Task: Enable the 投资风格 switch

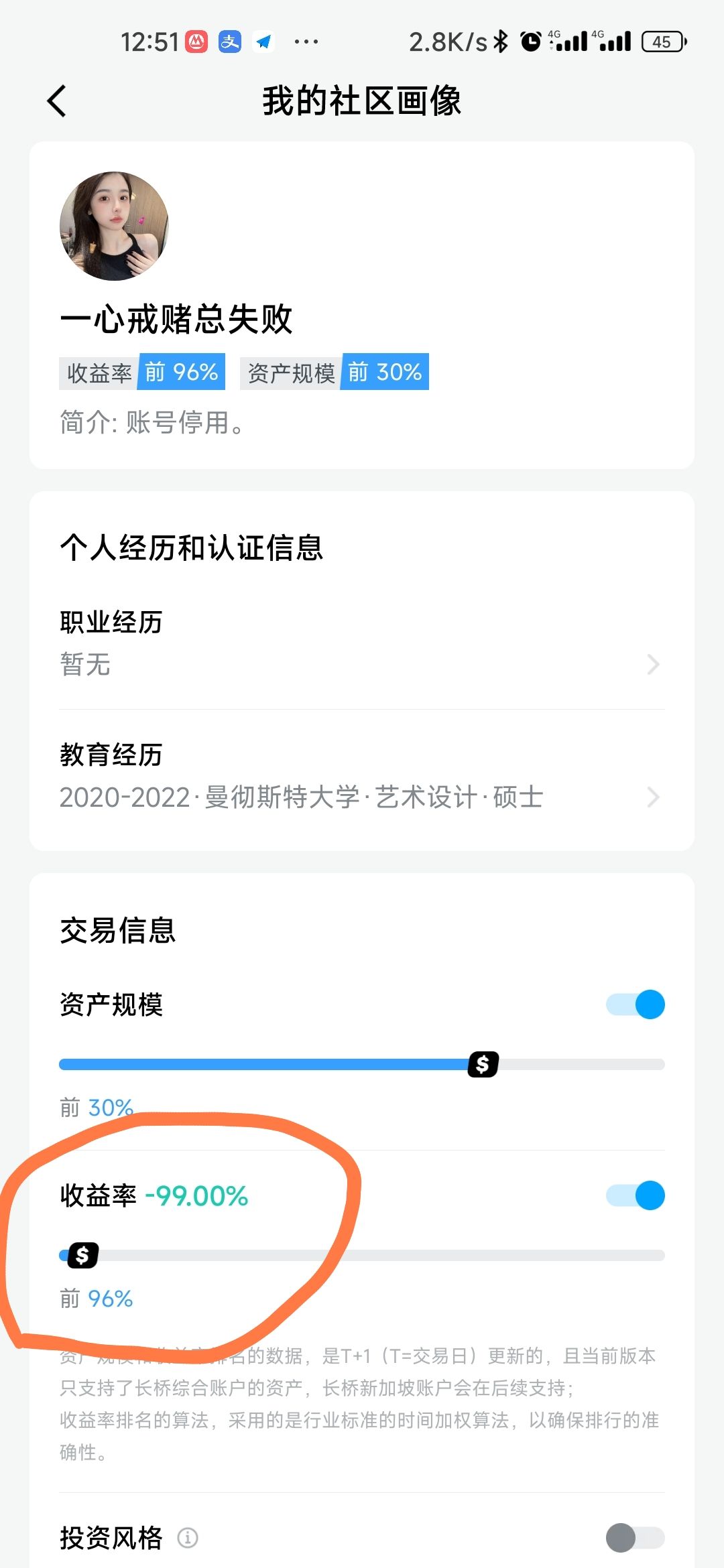Action: pos(635,1538)
